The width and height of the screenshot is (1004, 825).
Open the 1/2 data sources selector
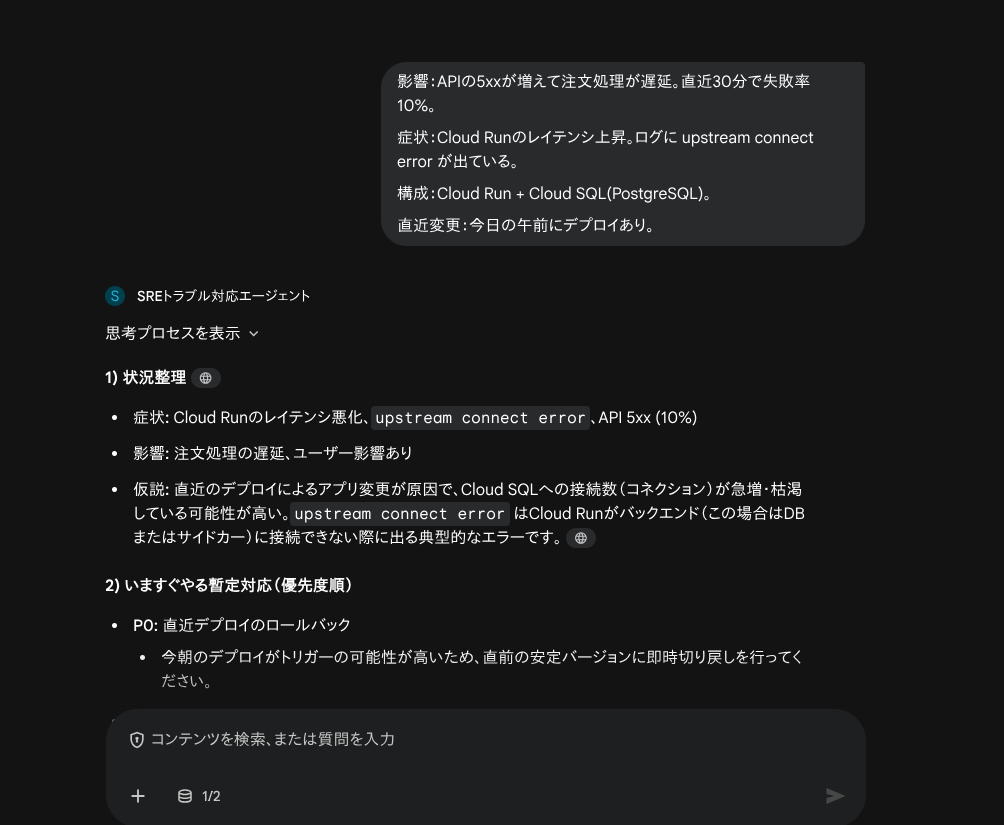[199, 796]
